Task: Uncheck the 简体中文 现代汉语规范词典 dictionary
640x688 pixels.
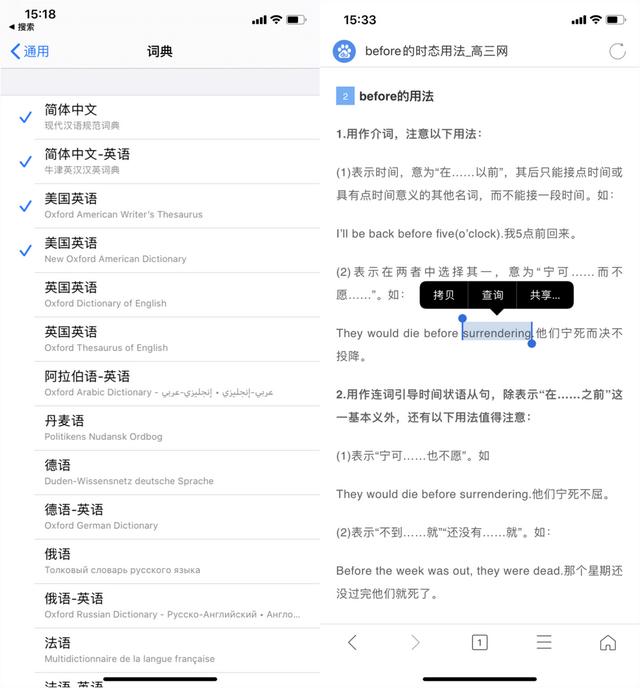Action: (160, 117)
